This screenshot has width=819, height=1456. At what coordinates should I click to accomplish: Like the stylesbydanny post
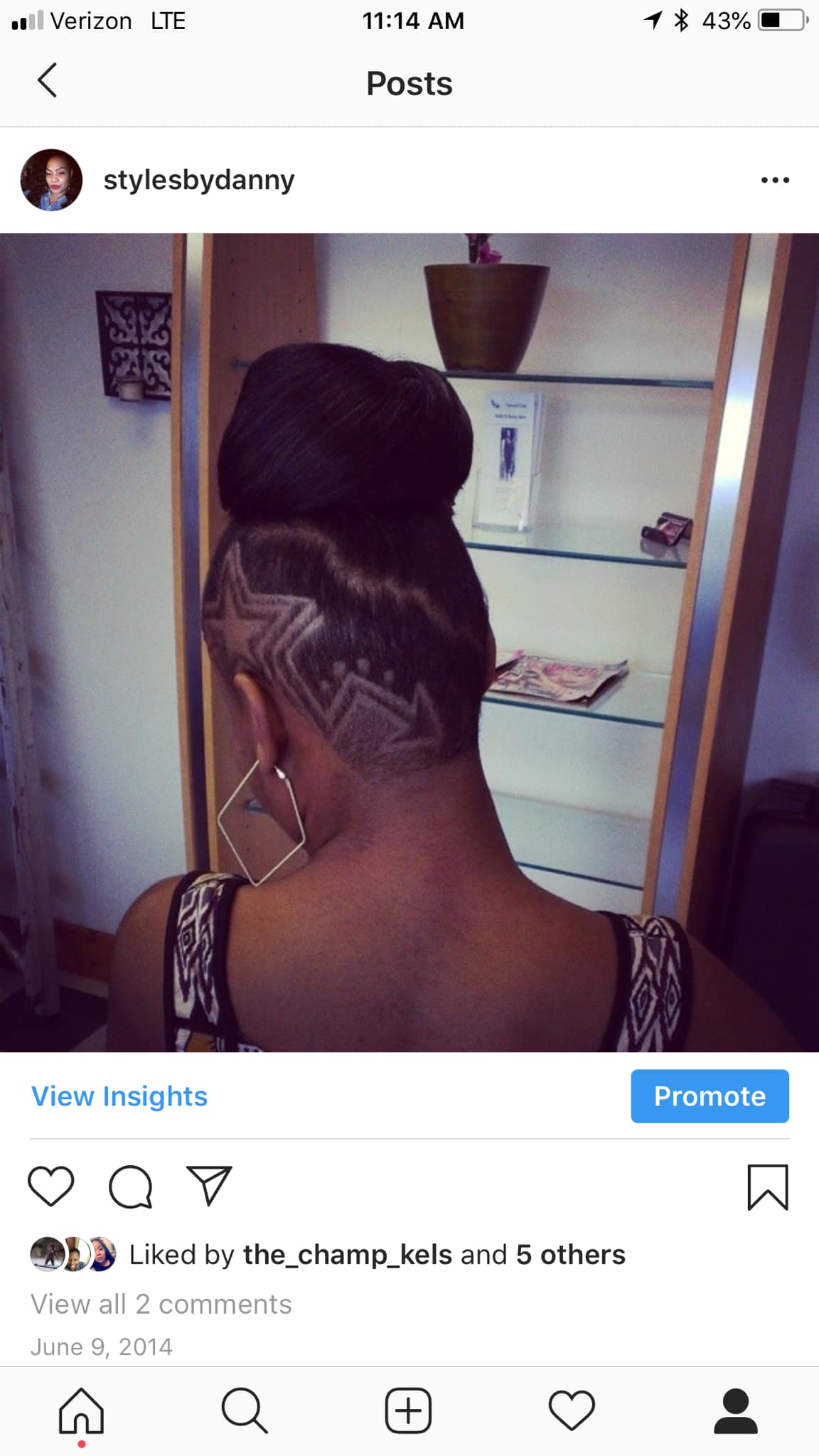pos(51,1187)
